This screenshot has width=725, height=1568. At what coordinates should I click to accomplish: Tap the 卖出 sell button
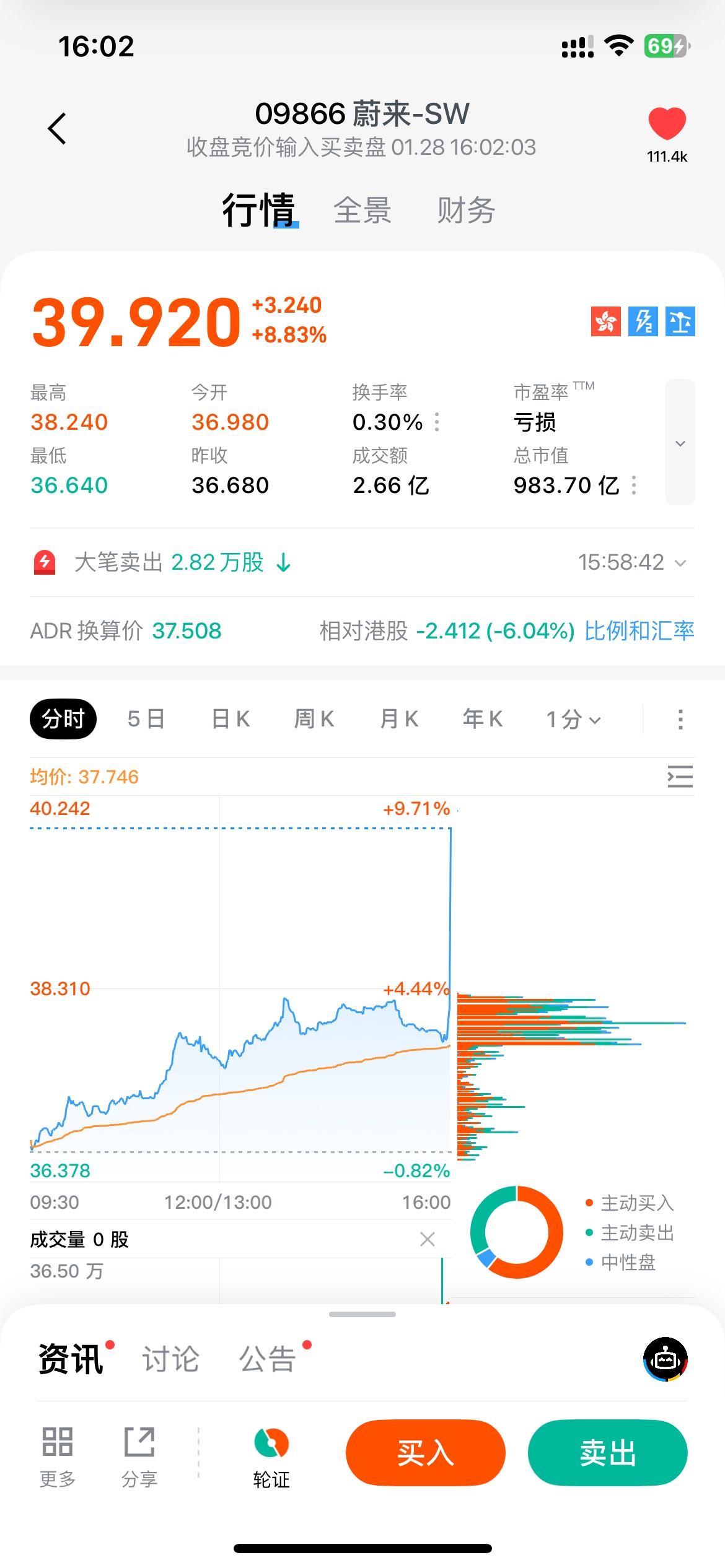pyautogui.click(x=607, y=1453)
